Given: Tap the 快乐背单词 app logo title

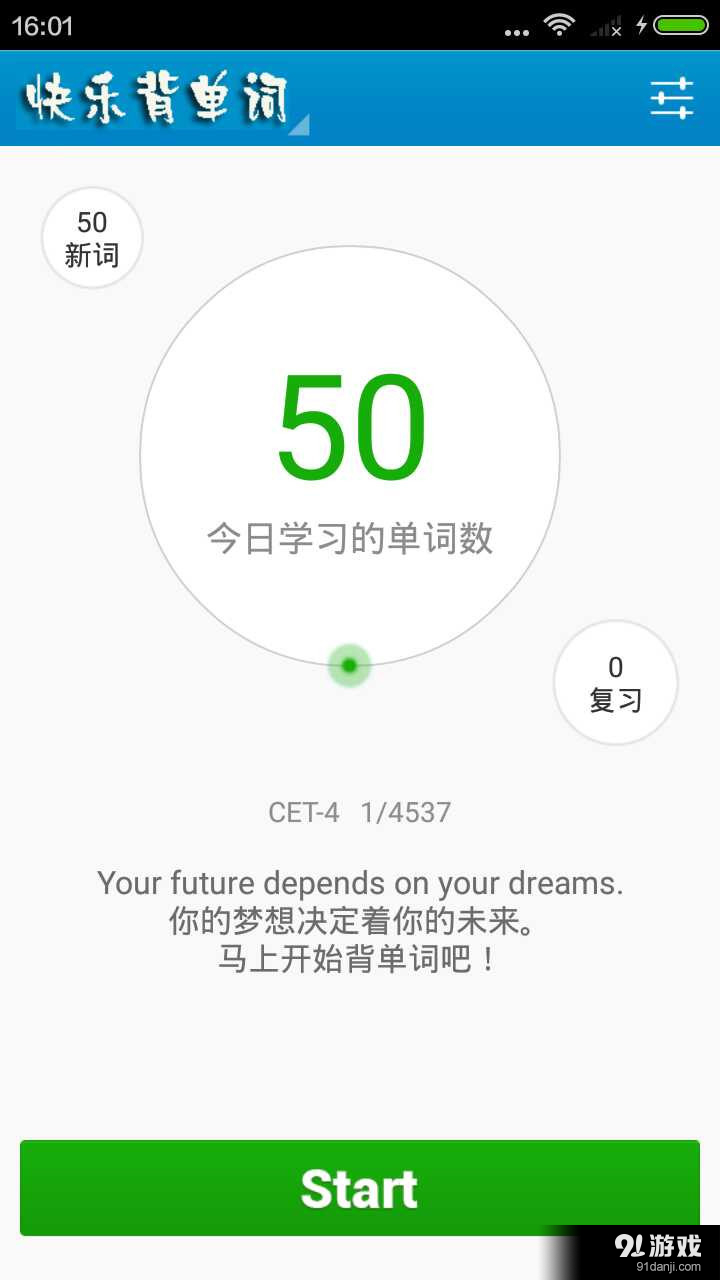Looking at the screenshot, I should pos(155,98).
